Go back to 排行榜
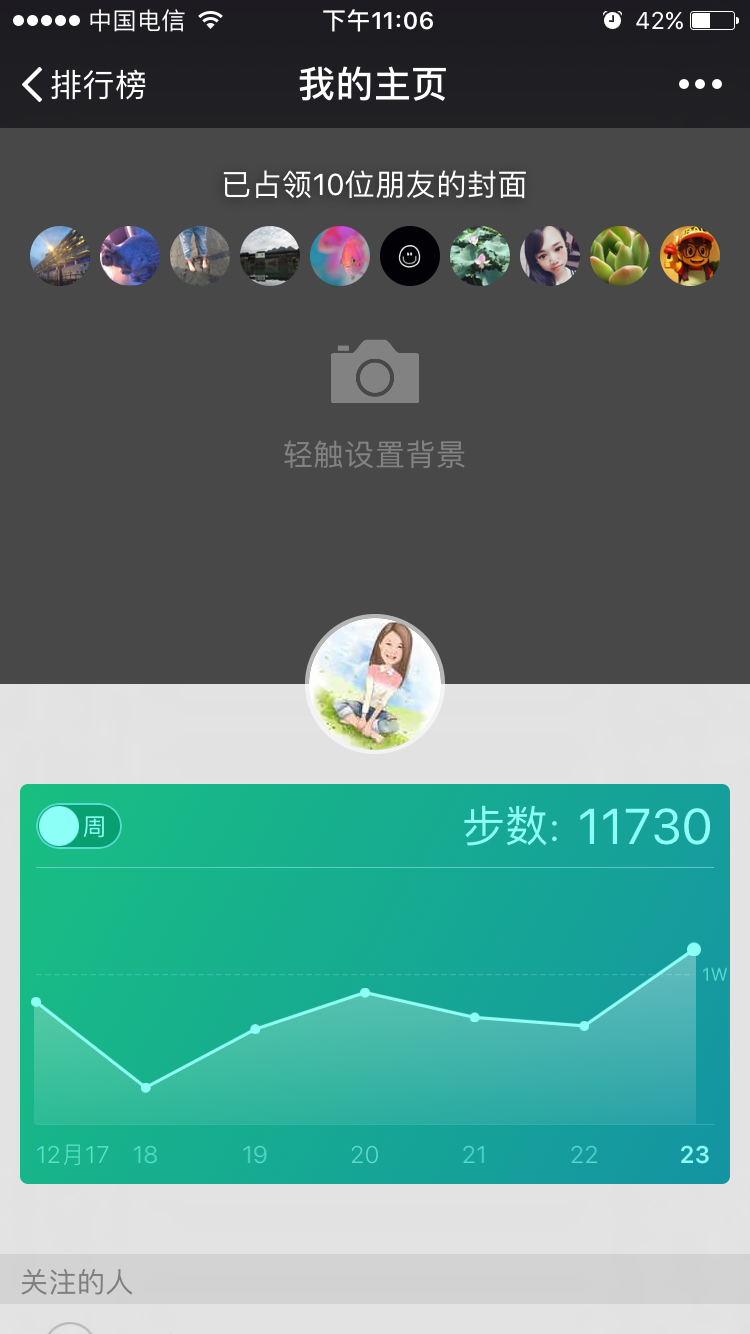This screenshot has height=1334, width=750. 84,85
